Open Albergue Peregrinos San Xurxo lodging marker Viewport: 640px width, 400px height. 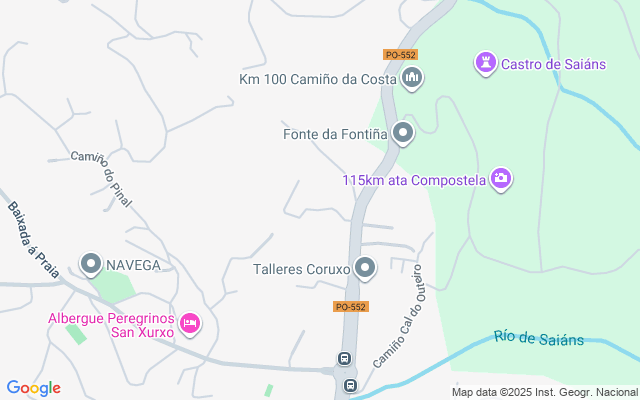click(x=190, y=323)
